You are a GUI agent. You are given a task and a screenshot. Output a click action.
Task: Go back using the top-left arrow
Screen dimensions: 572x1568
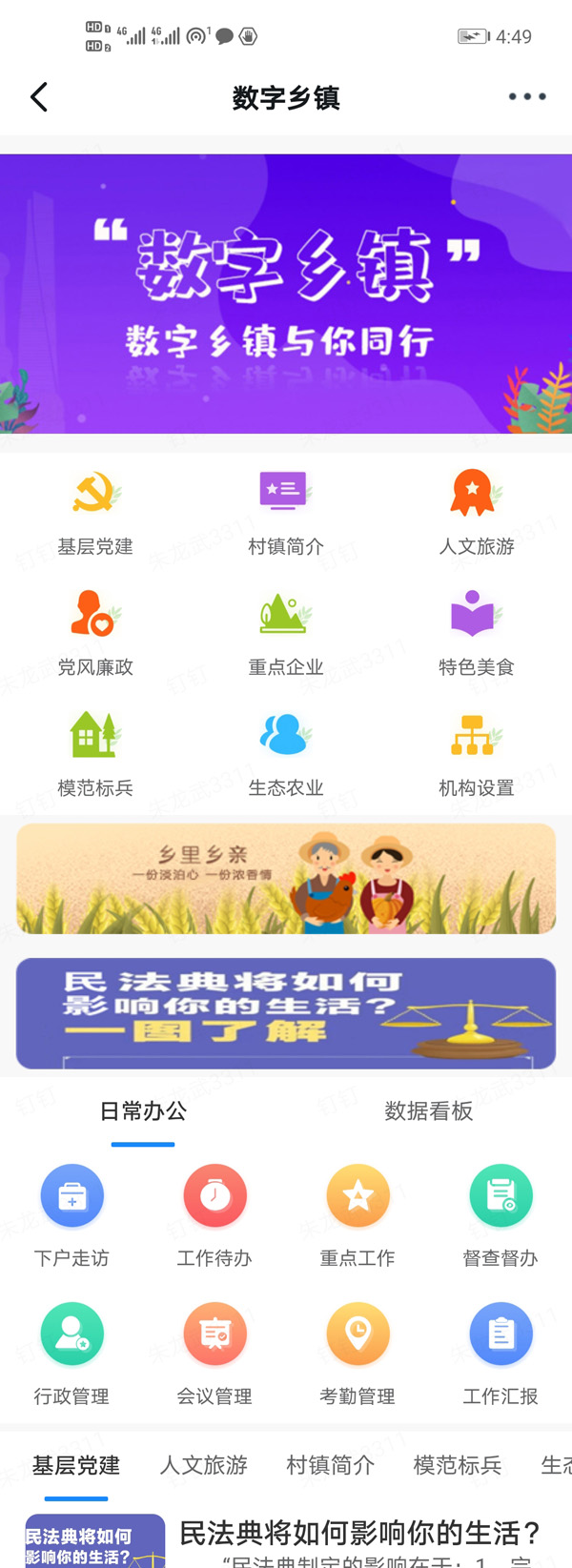(39, 97)
